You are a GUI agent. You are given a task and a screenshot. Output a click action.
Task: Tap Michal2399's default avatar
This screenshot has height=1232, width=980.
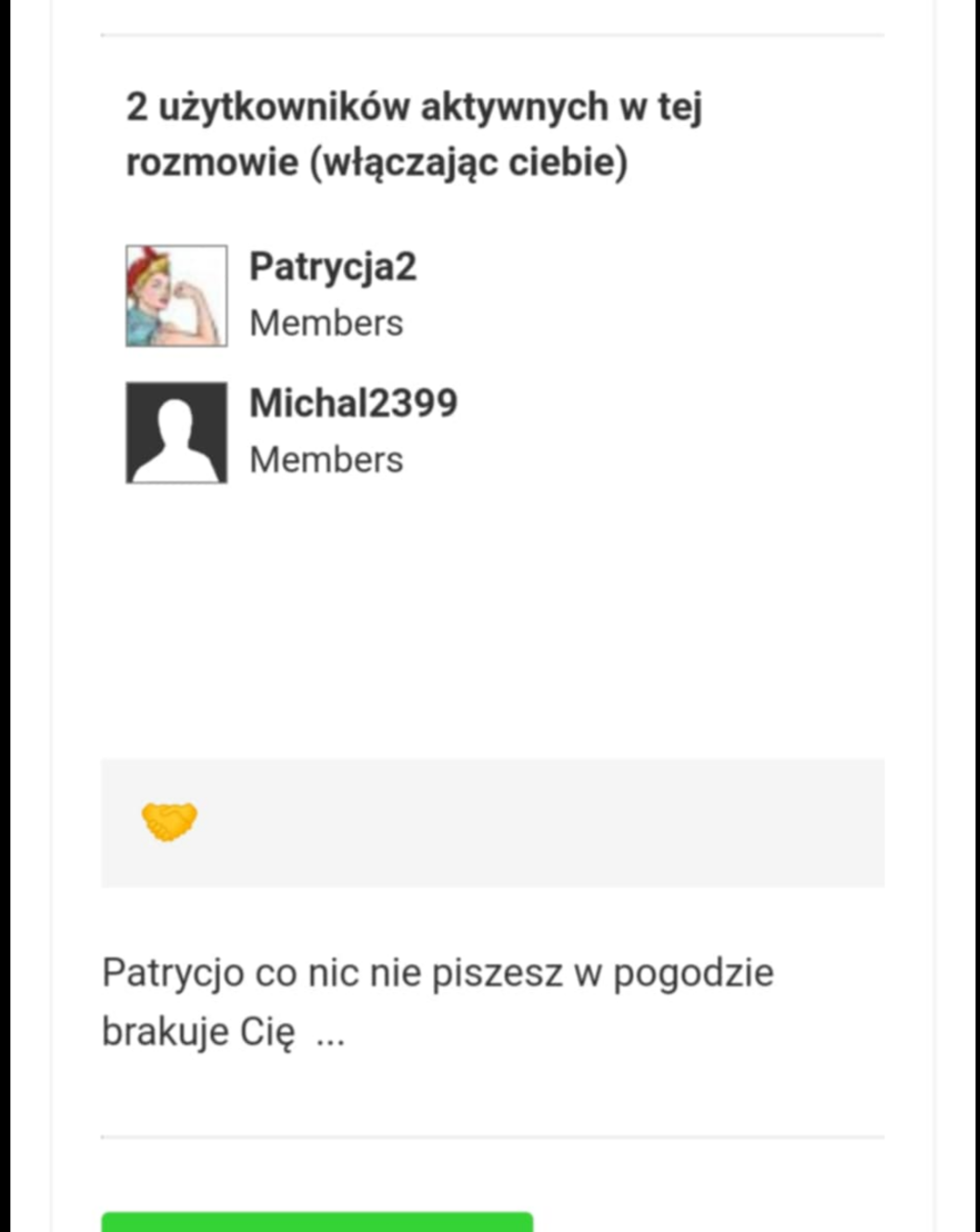tap(176, 432)
